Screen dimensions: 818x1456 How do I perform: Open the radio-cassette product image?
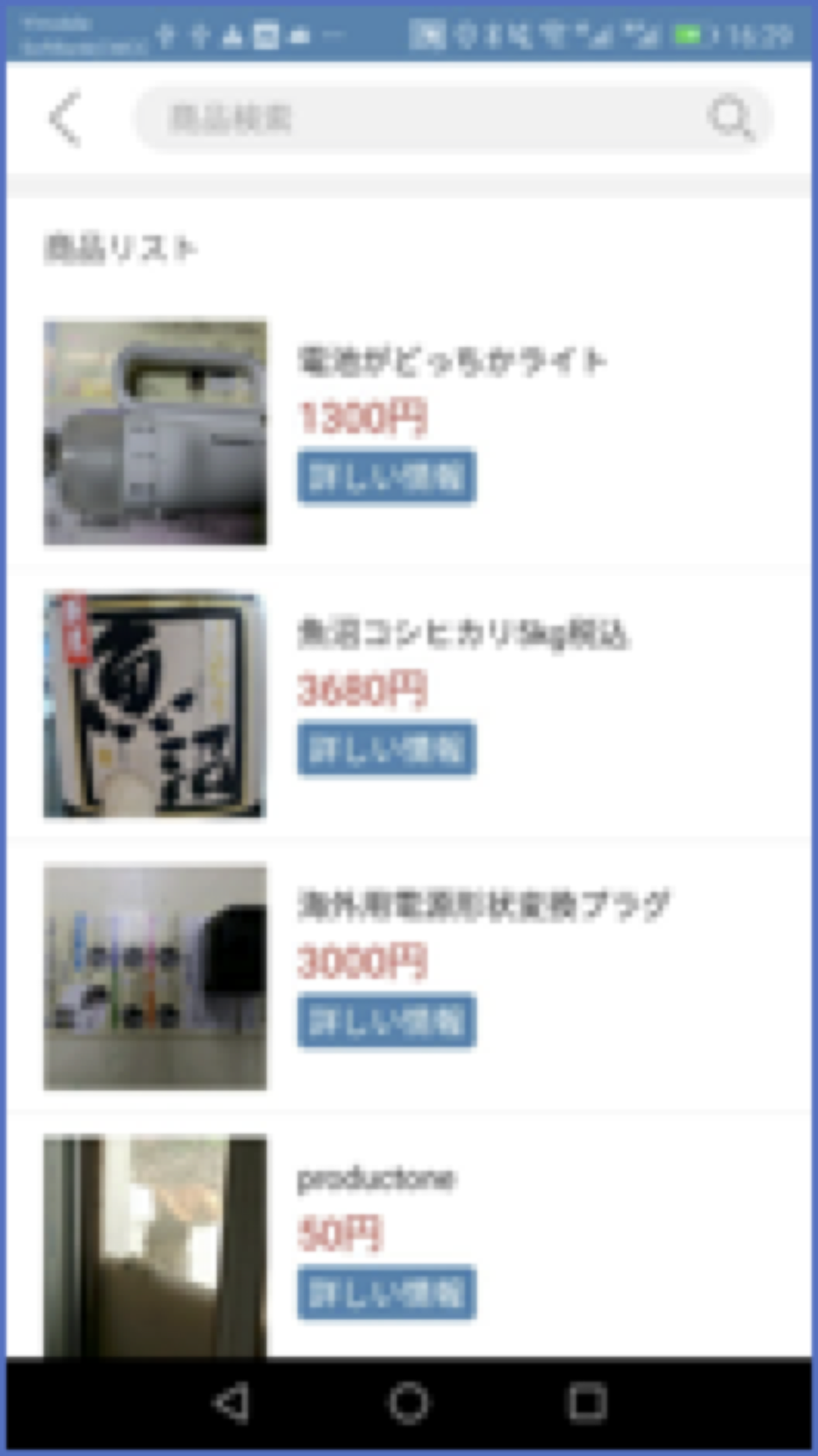pos(155,433)
